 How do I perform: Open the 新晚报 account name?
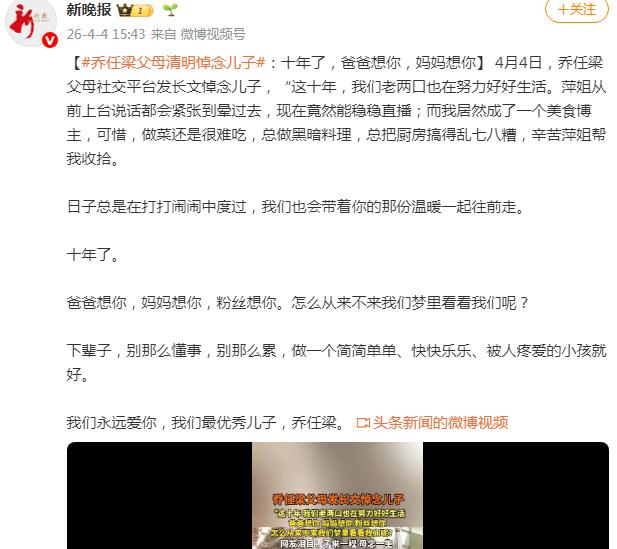pyautogui.click(x=90, y=10)
